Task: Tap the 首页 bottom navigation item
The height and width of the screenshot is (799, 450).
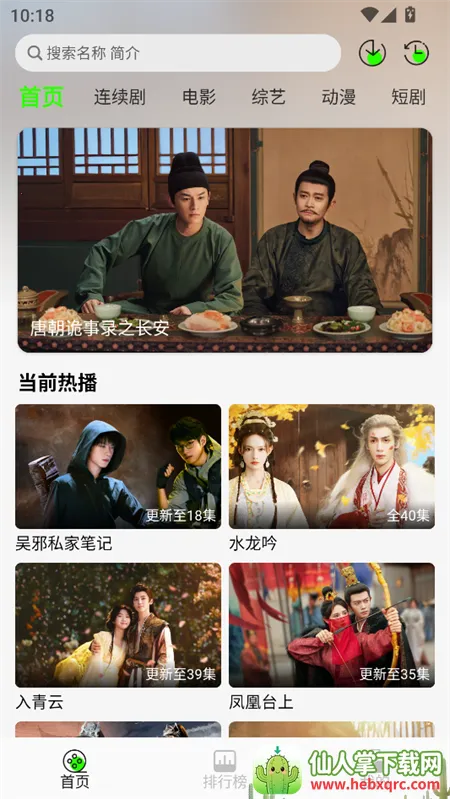Action: [x=75, y=769]
